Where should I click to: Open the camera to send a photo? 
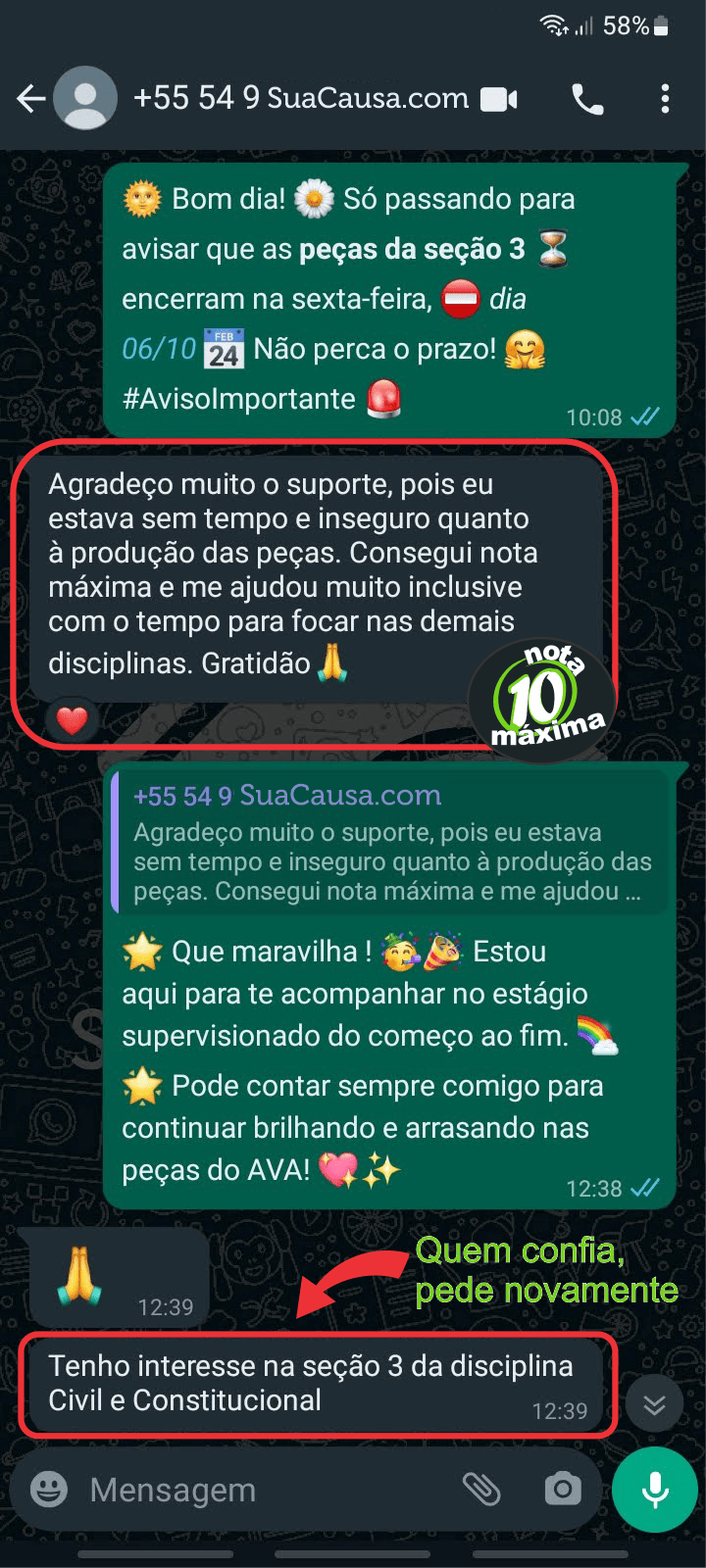[x=562, y=1489]
